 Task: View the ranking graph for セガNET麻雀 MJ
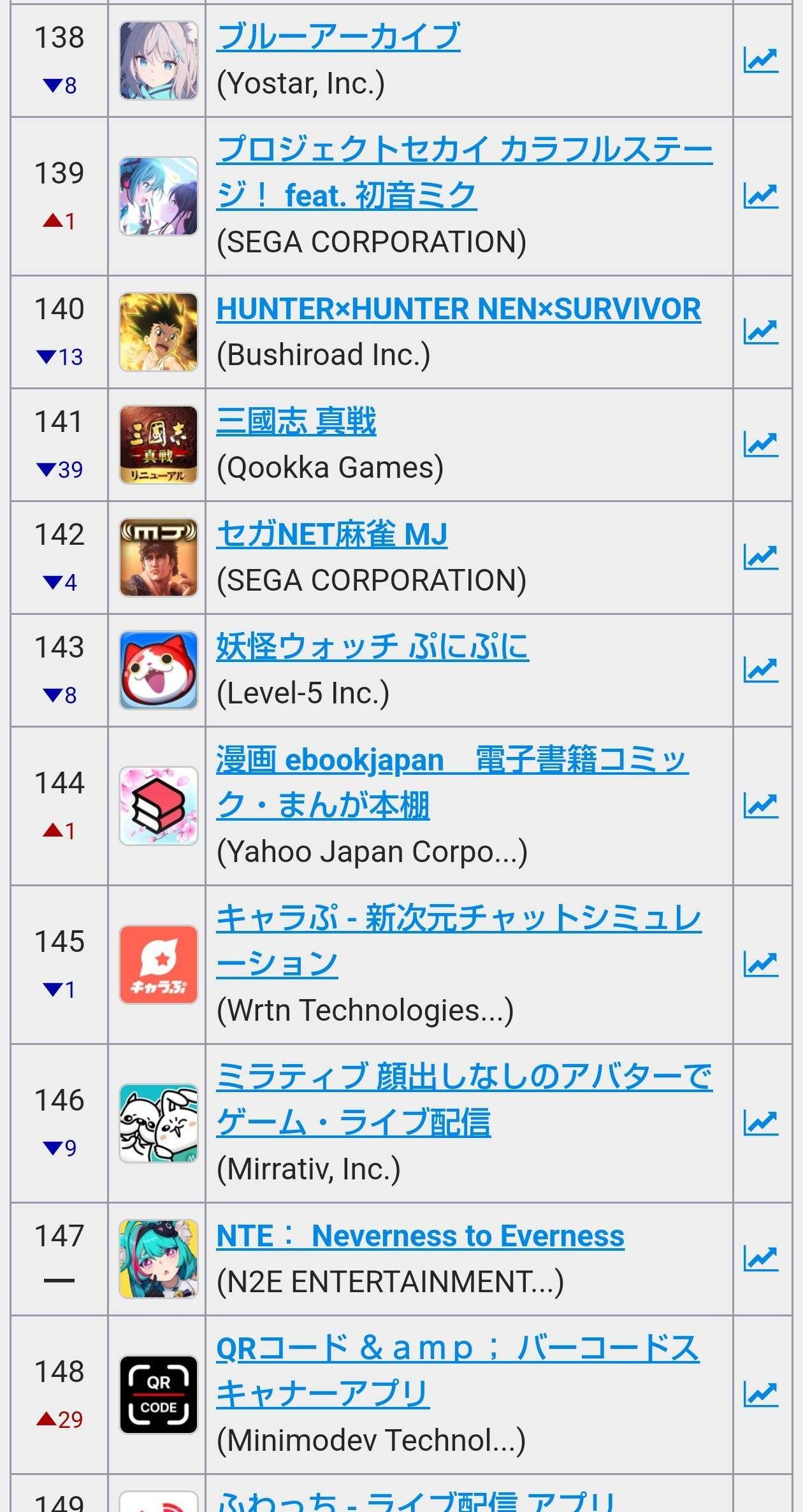tap(760, 558)
